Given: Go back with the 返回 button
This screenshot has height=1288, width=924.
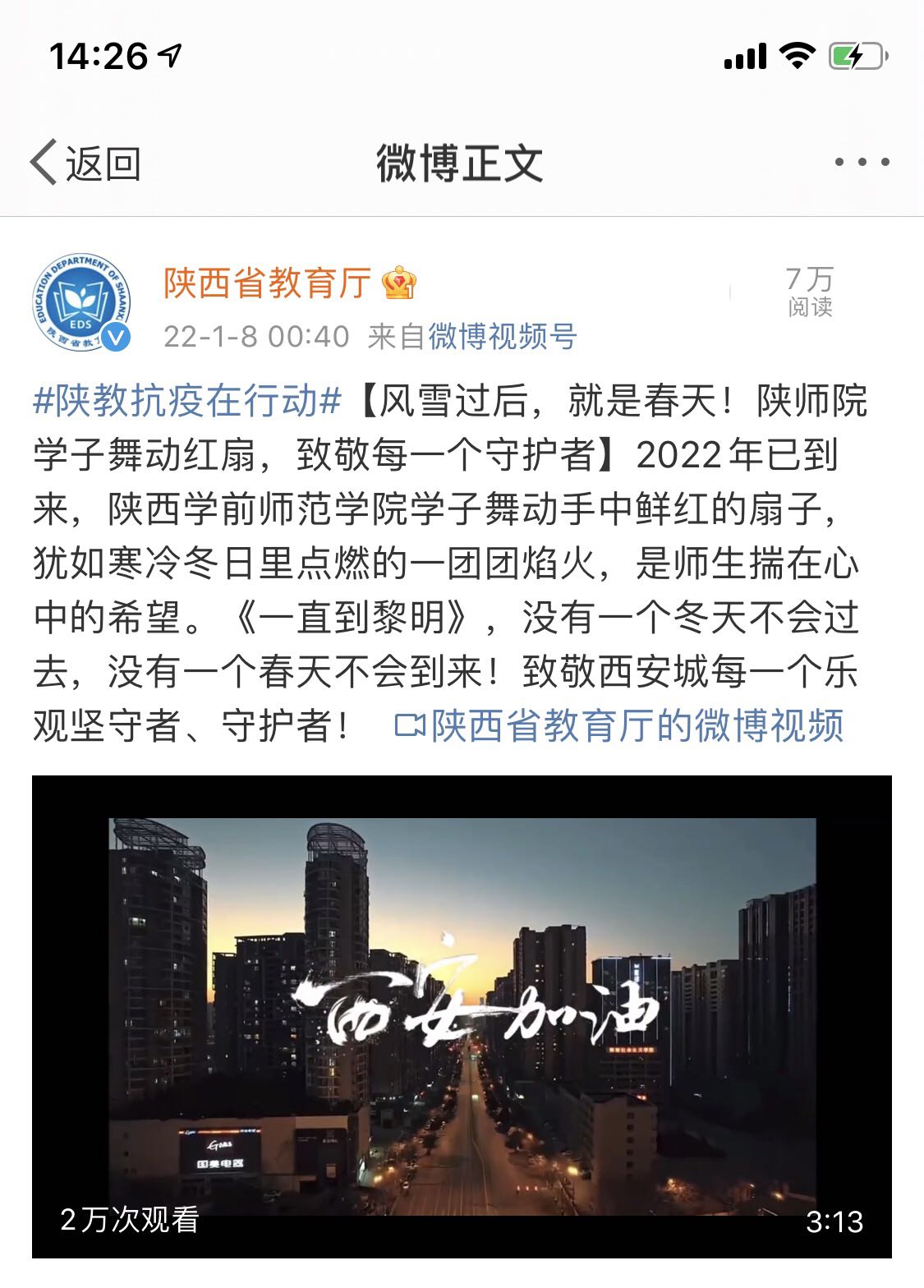Looking at the screenshot, I should (x=85, y=163).
